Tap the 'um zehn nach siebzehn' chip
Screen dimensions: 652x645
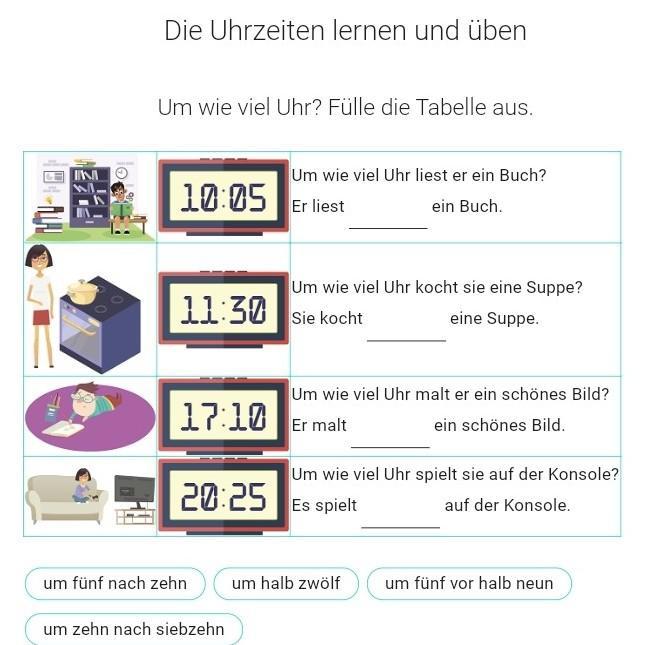pos(133,629)
